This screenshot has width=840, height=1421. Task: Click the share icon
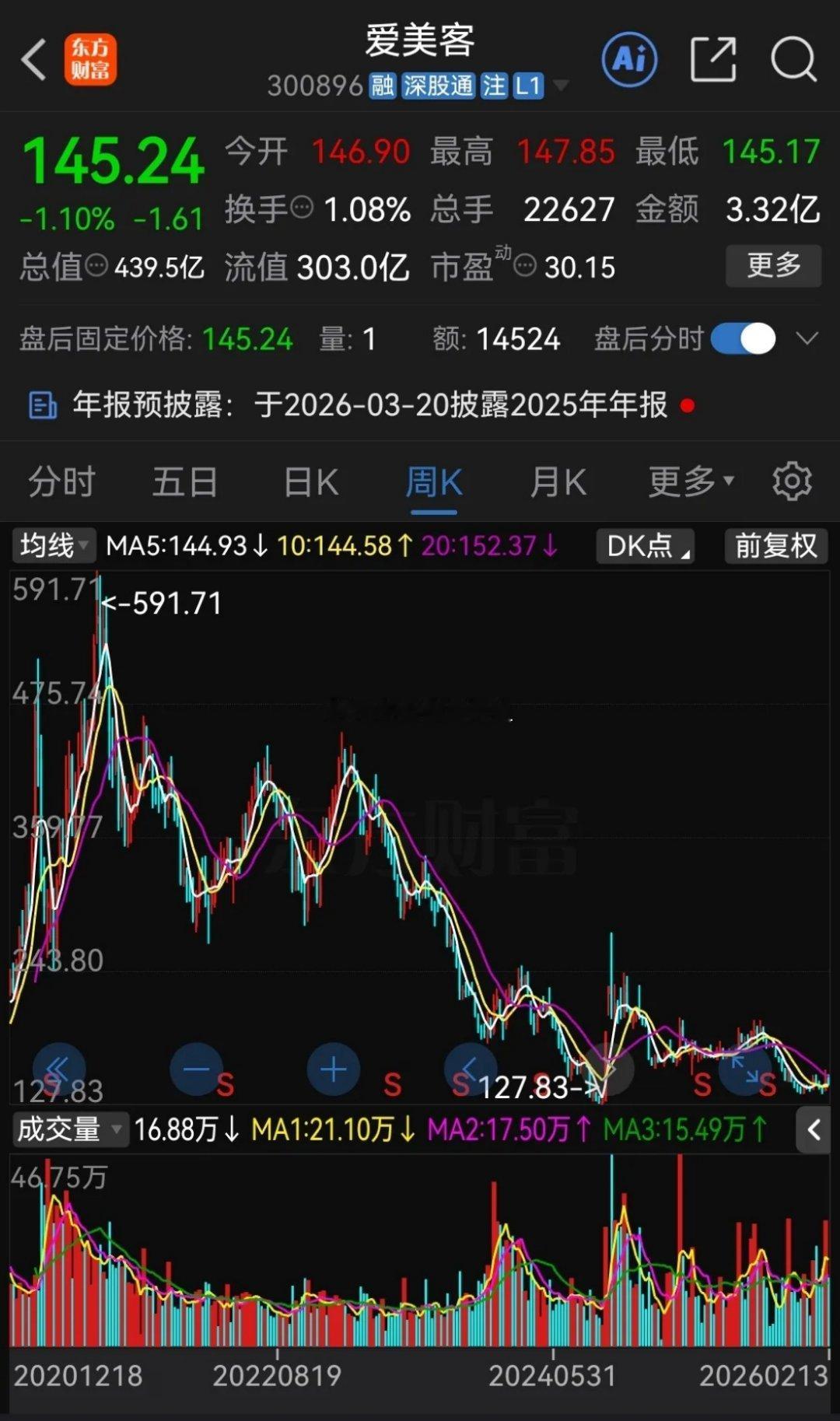tap(712, 59)
